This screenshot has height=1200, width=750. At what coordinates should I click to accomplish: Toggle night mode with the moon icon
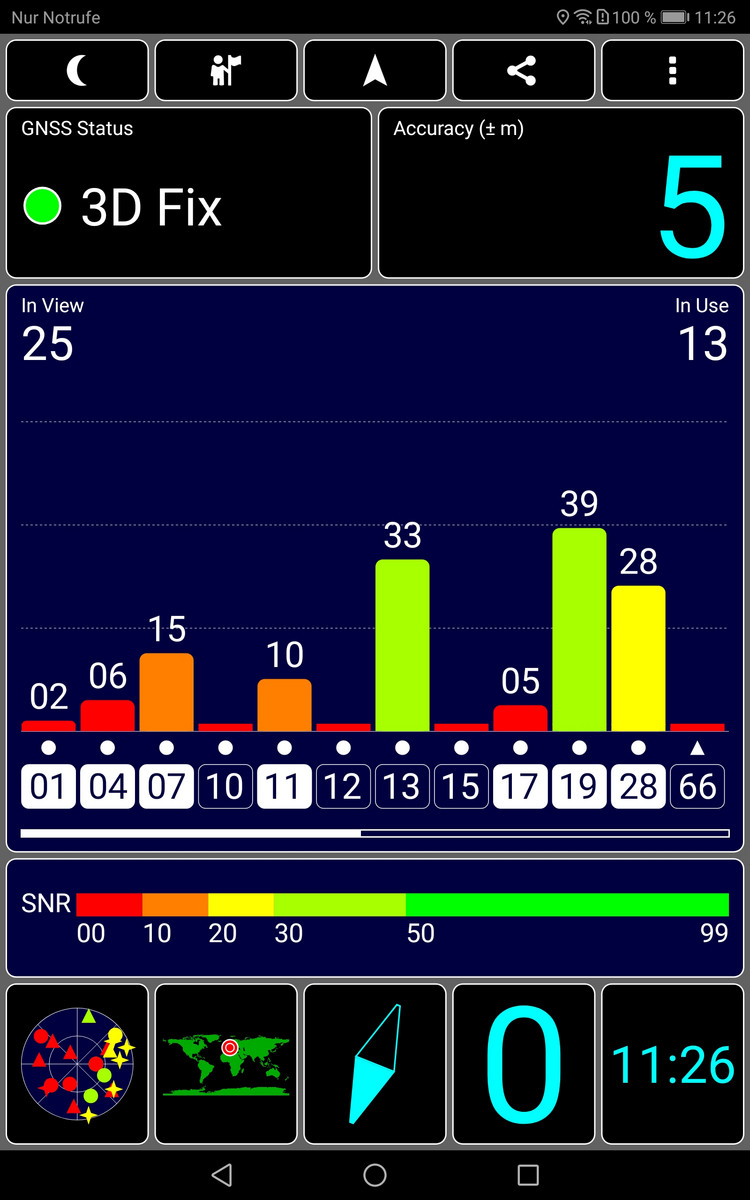77,70
